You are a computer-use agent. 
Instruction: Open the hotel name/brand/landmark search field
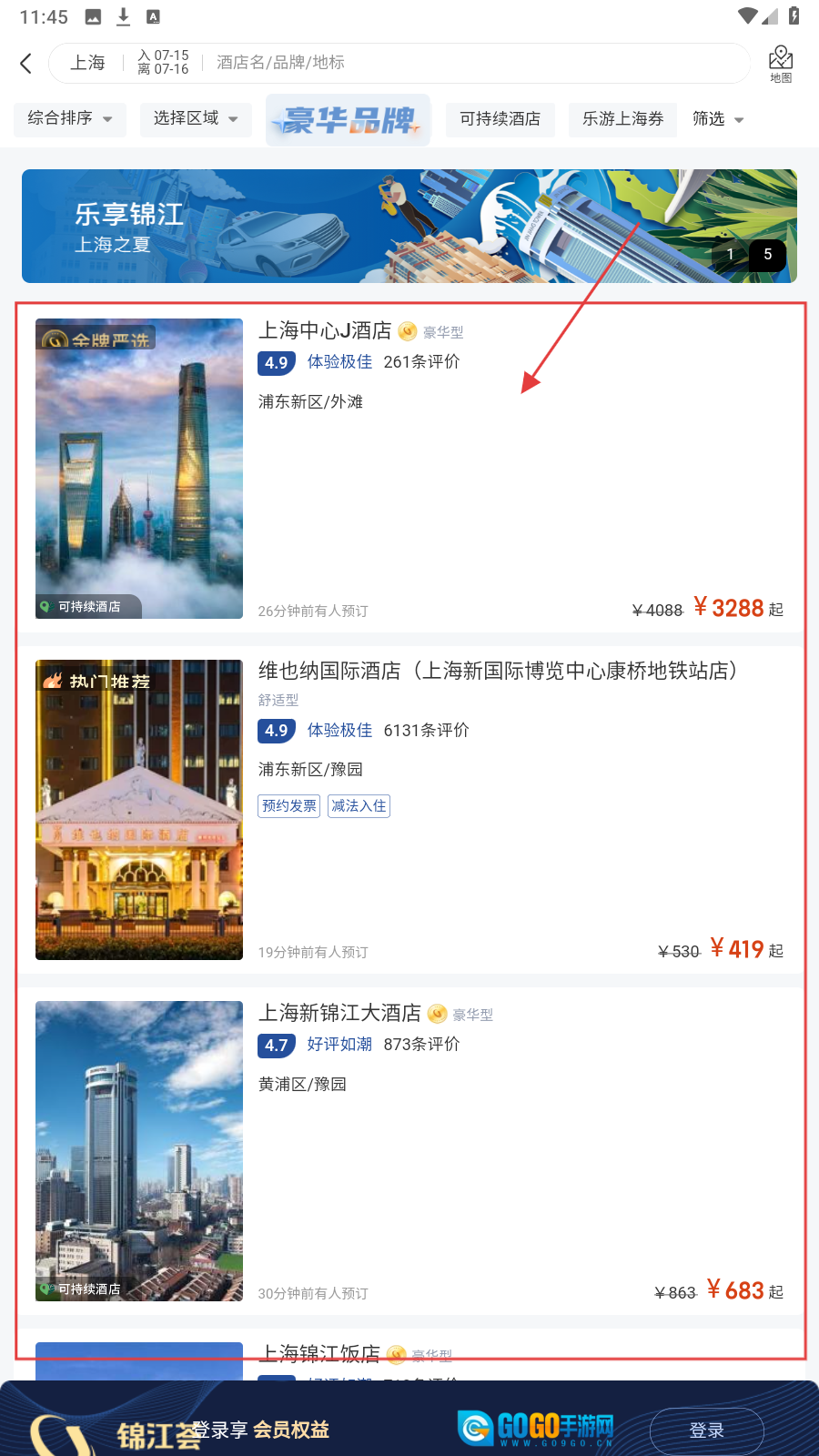coord(455,63)
